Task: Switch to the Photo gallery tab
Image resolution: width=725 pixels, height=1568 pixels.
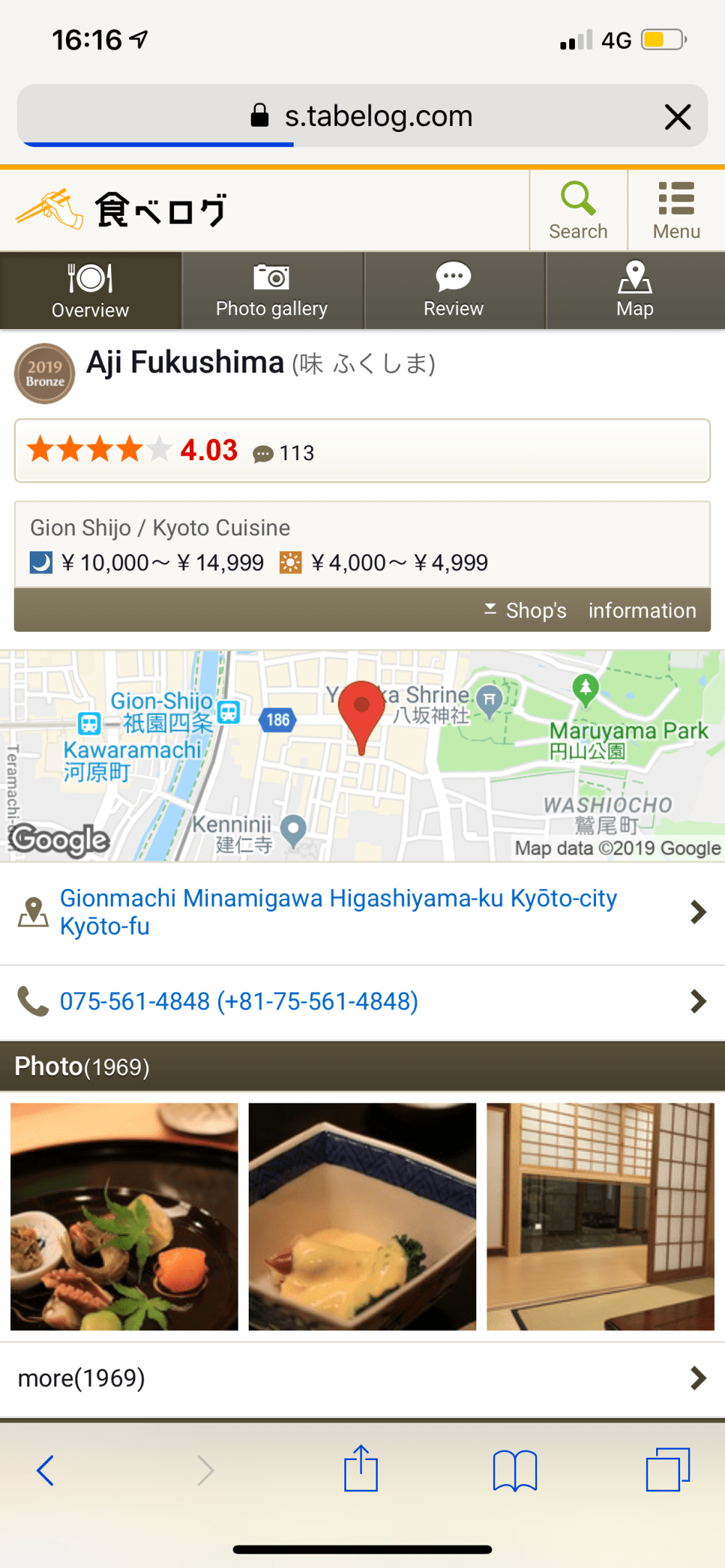Action: tap(272, 291)
